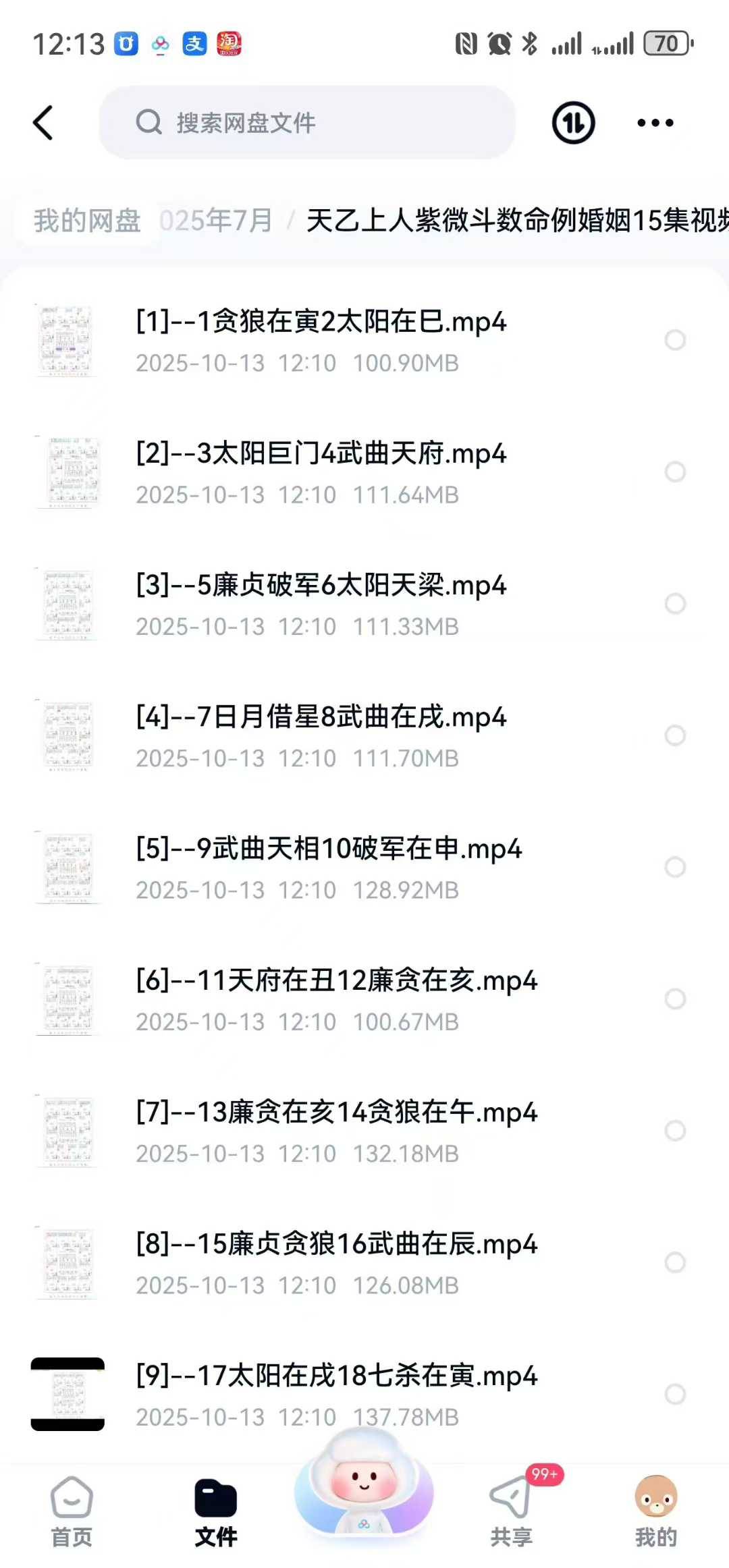
Task: Open the three-dot overflow menu
Action: [x=655, y=123]
